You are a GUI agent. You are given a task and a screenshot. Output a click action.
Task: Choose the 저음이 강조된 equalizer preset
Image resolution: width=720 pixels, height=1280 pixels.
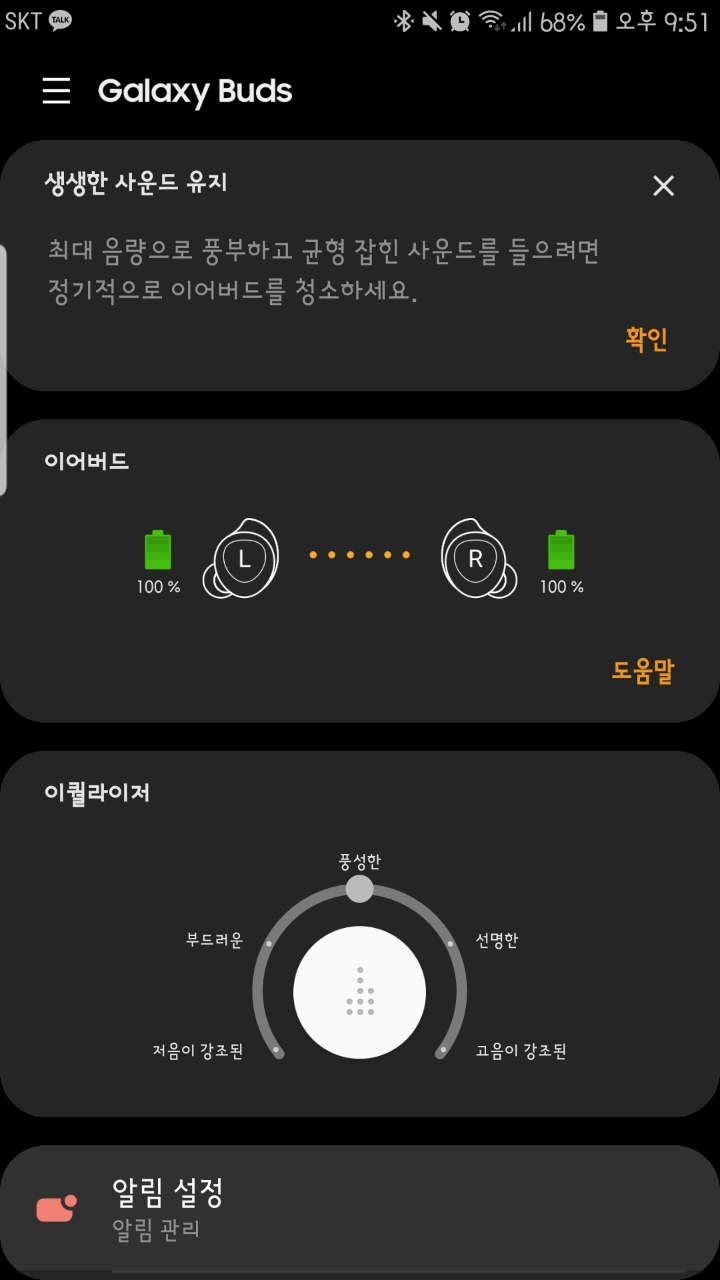[x=277, y=1051]
